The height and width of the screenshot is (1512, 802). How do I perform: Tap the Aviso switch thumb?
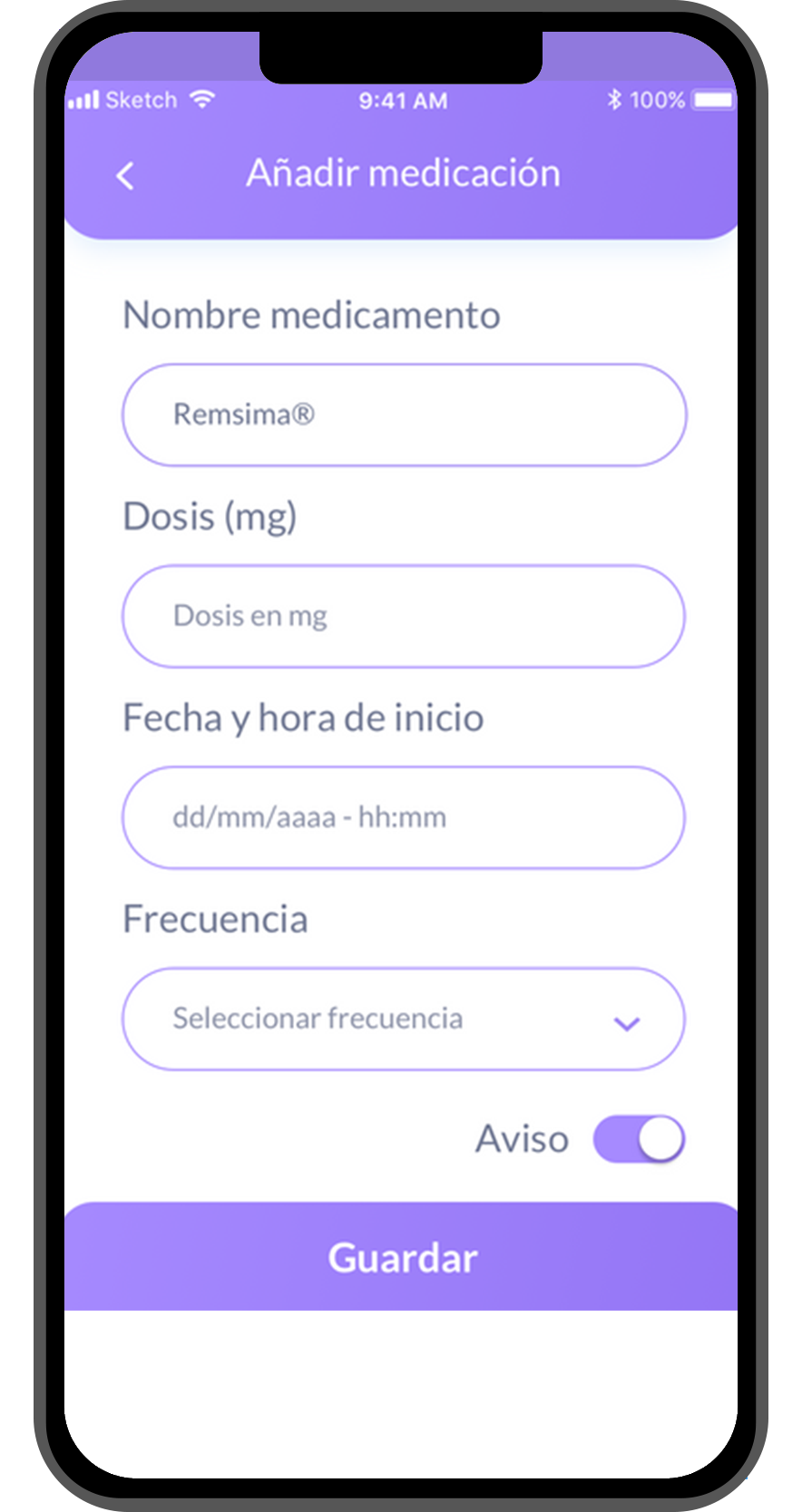[660, 1138]
